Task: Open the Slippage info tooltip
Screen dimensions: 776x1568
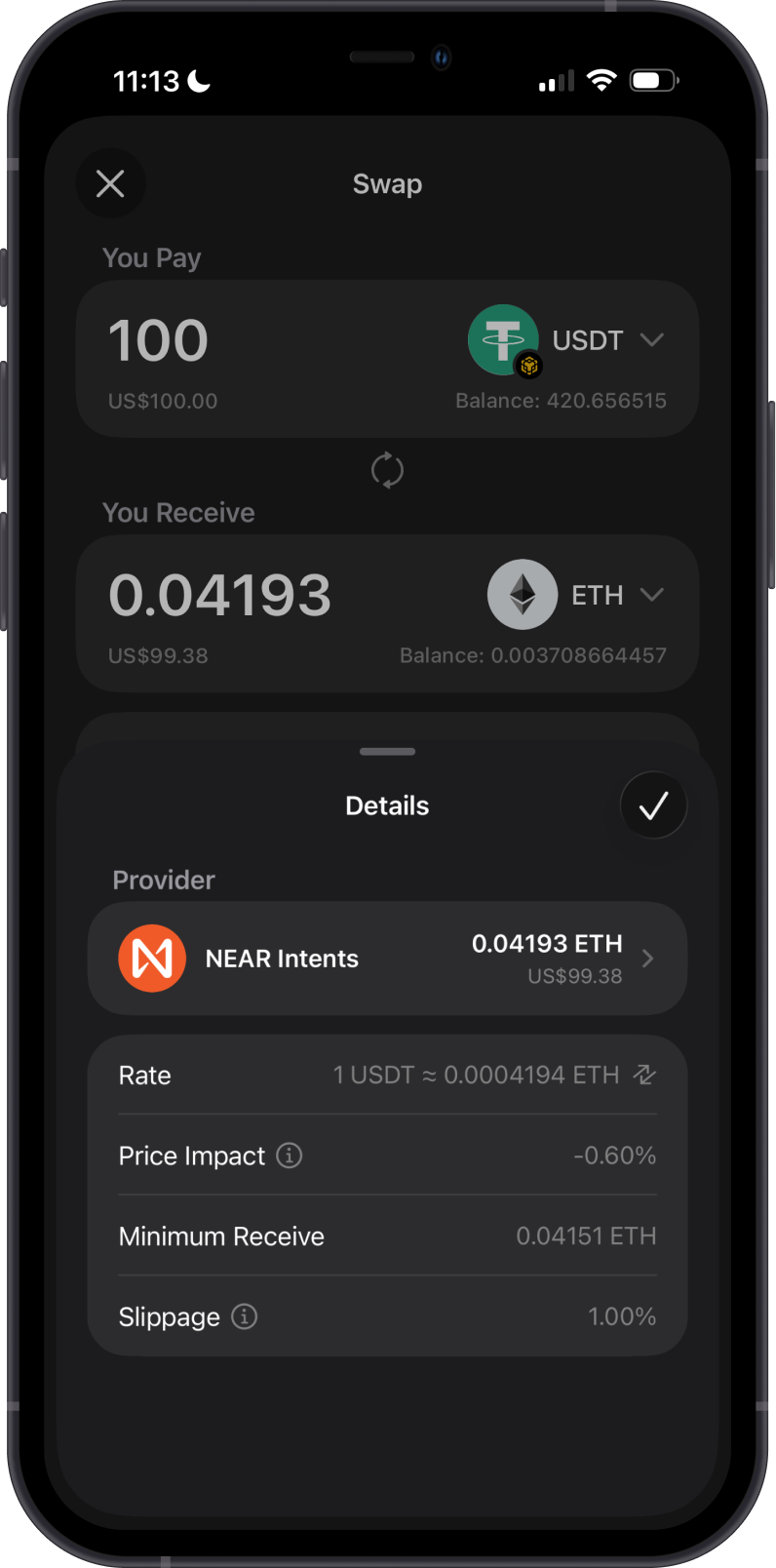Action: [247, 1316]
